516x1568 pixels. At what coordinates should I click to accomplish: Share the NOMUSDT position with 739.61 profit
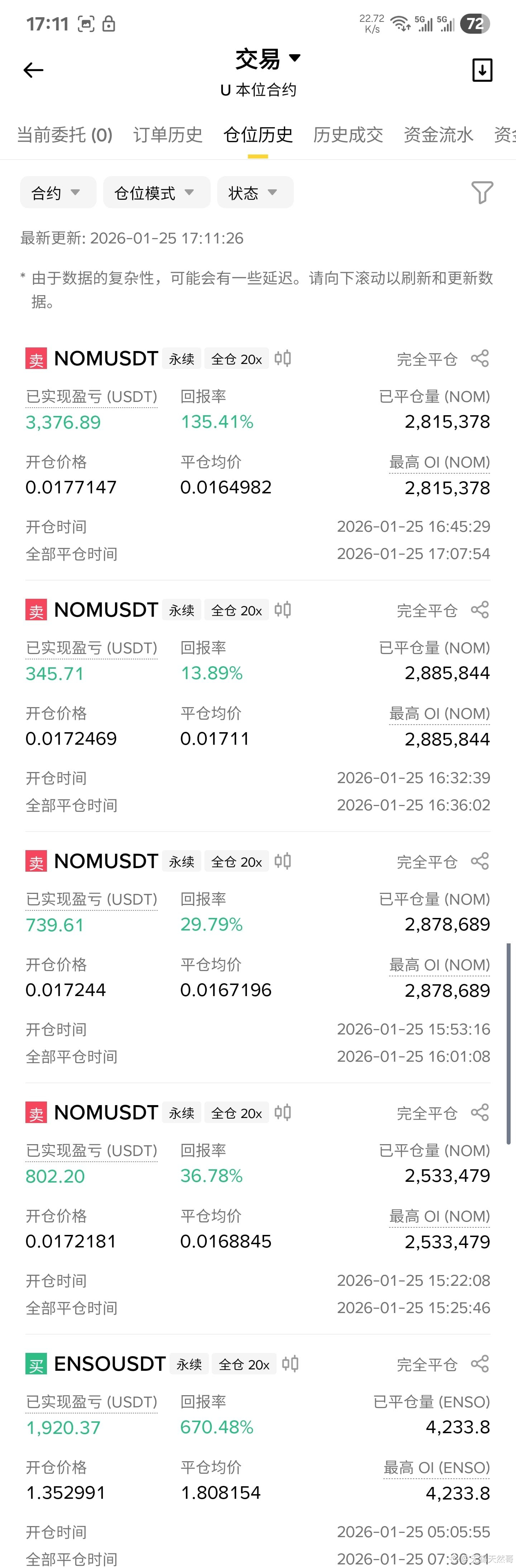479,861
